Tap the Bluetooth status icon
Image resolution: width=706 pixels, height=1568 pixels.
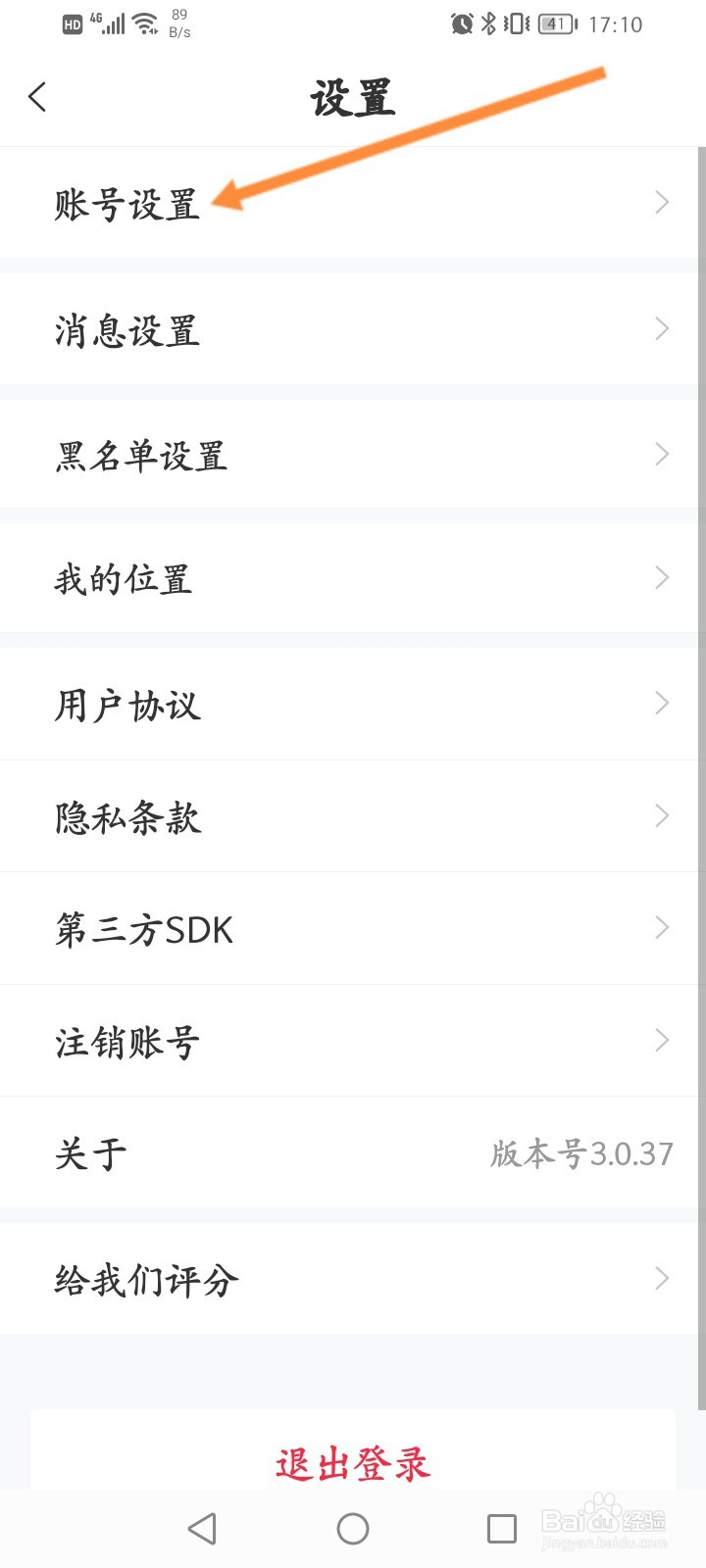[x=487, y=24]
